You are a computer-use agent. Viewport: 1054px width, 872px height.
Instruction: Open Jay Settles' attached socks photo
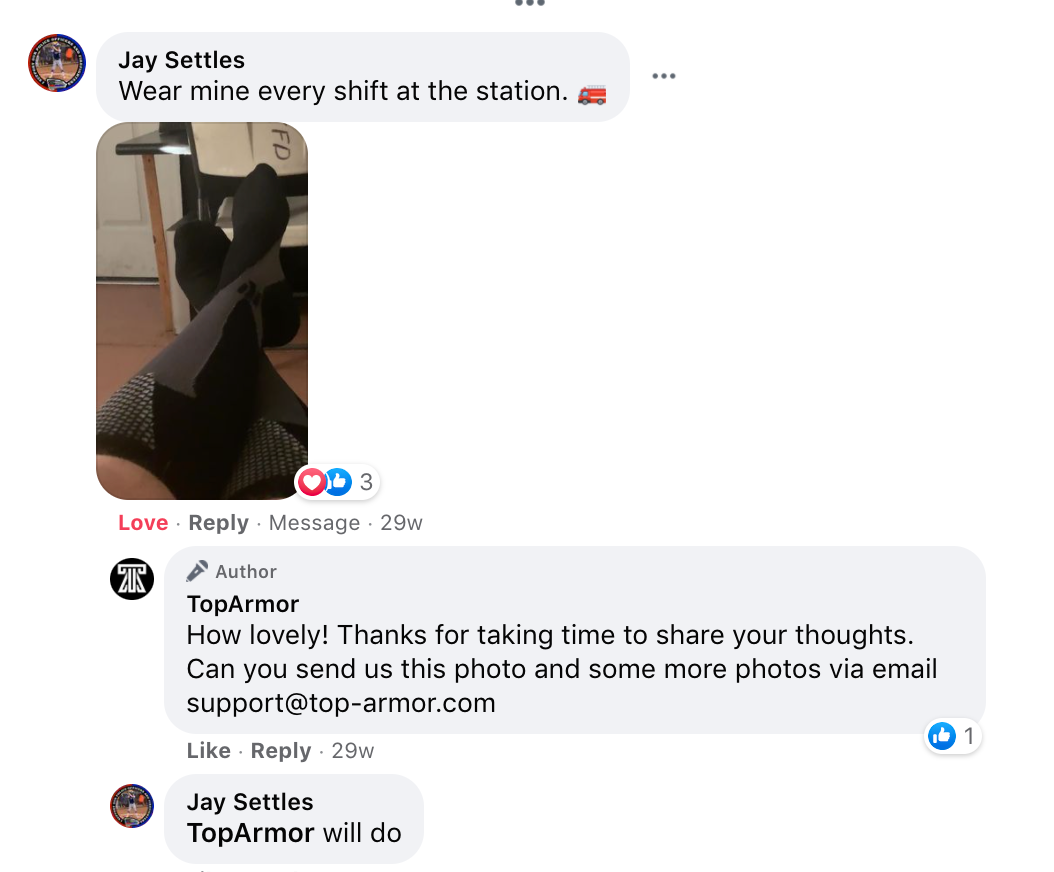coord(202,311)
